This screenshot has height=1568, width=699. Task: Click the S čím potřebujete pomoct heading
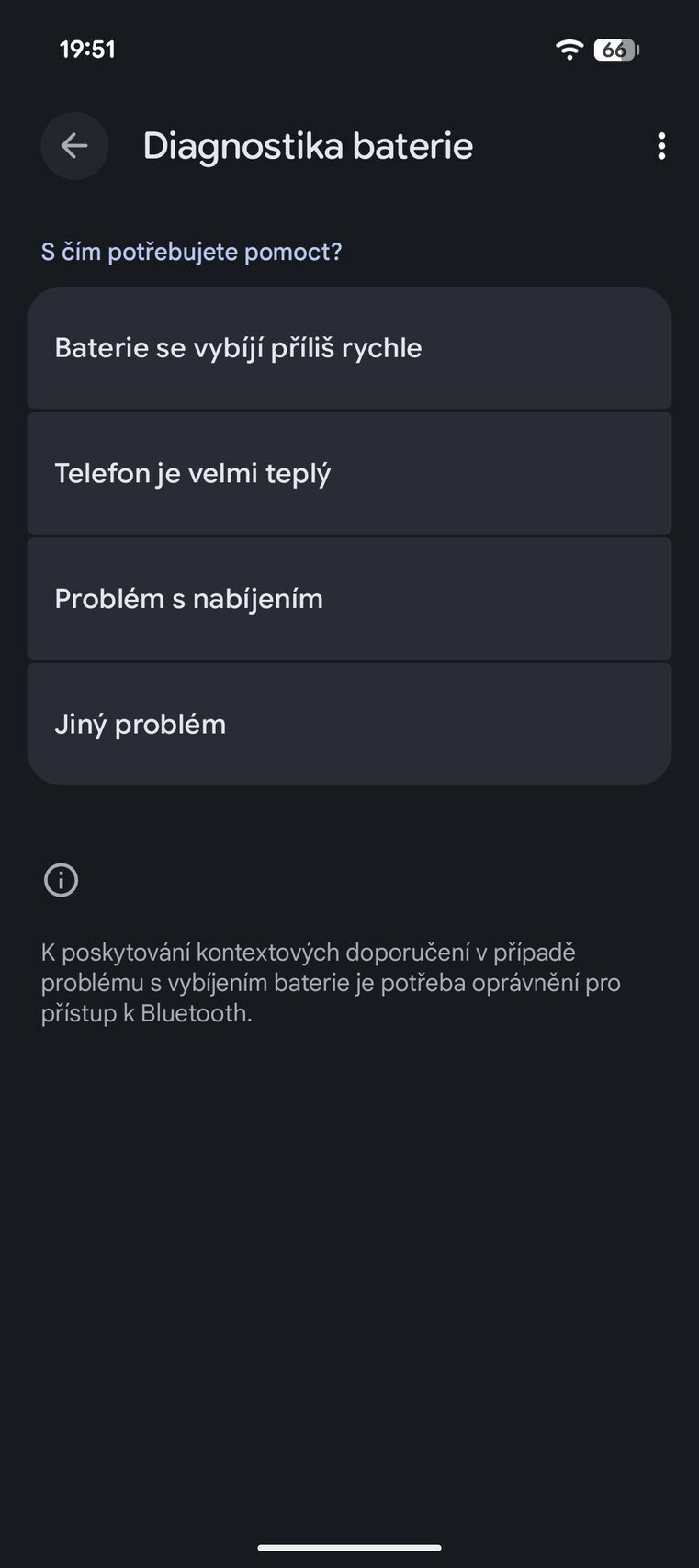coord(191,251)
